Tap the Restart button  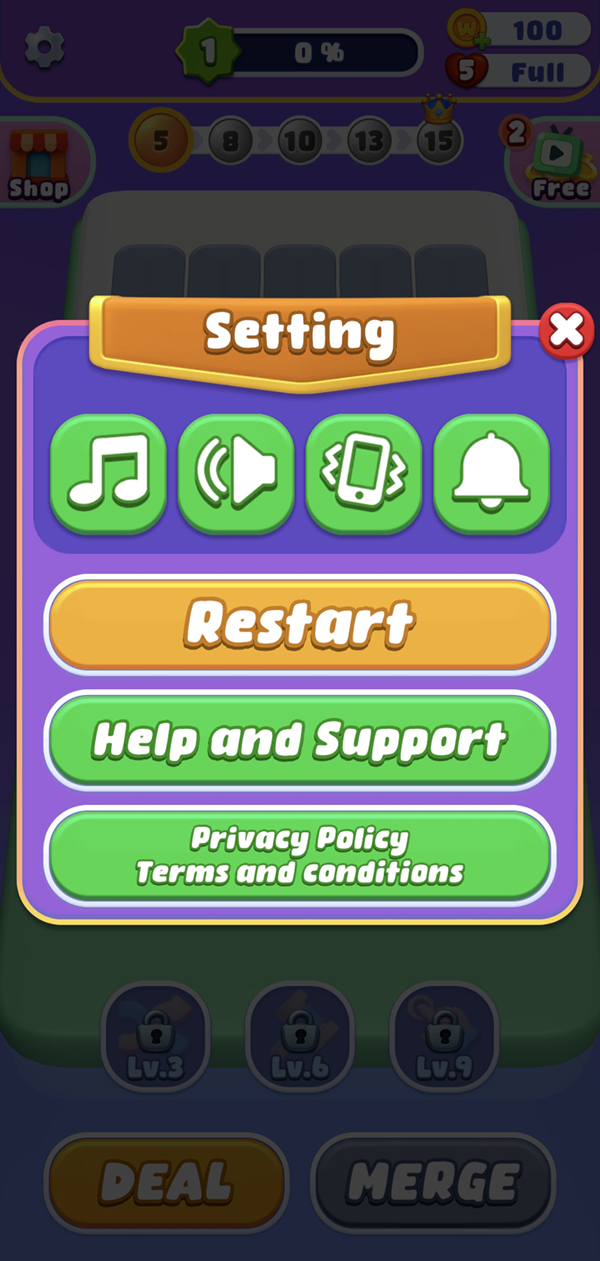(x=300, y=624)
